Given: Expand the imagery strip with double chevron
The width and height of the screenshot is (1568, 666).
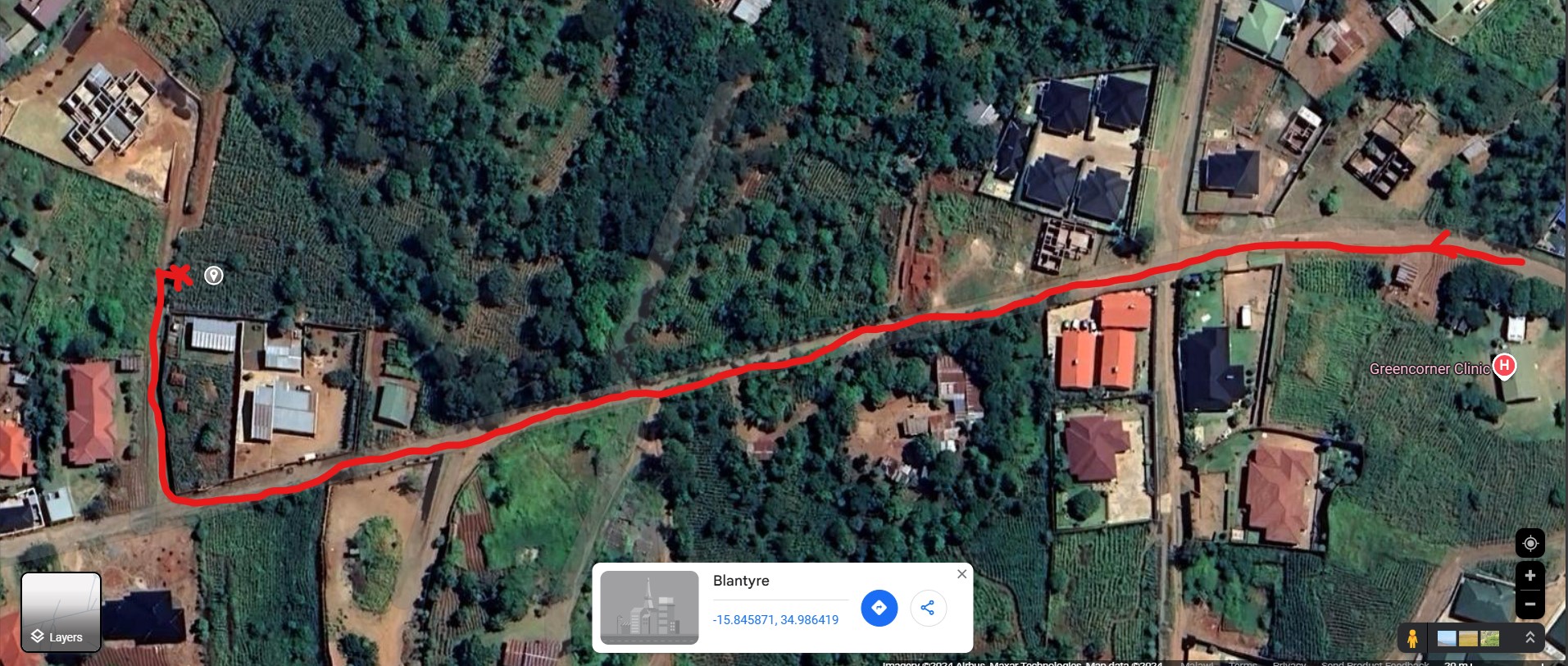Looking at the screenshot, I should [1529, 637].
